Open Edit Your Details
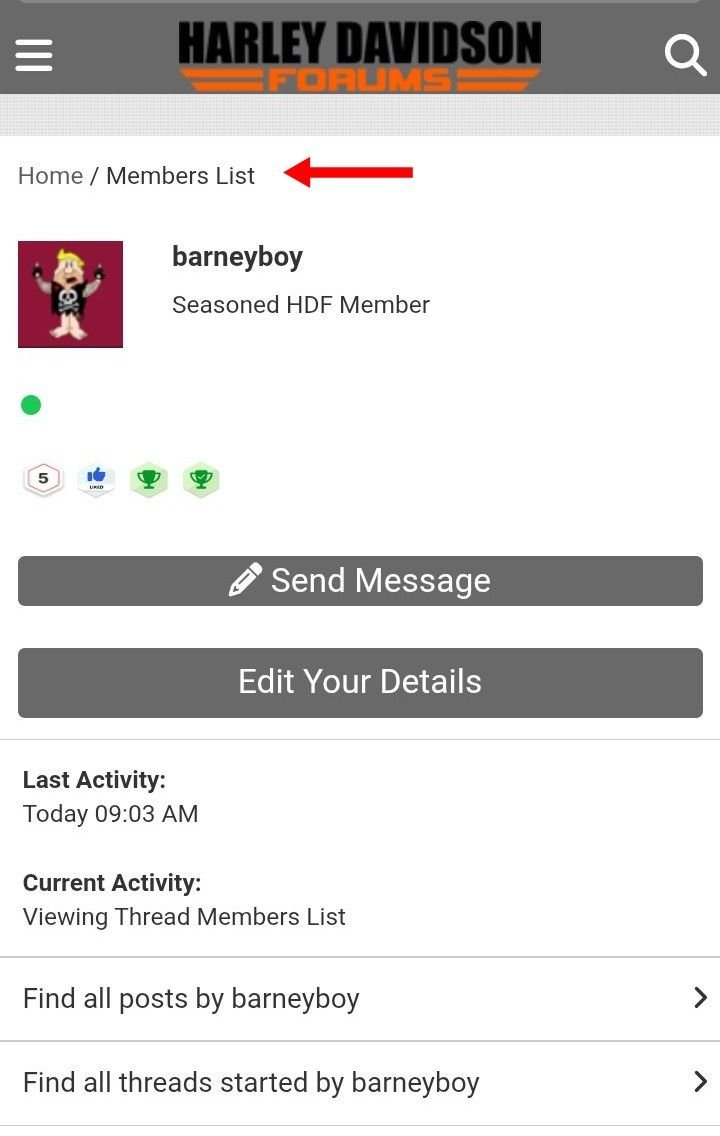 360,682
